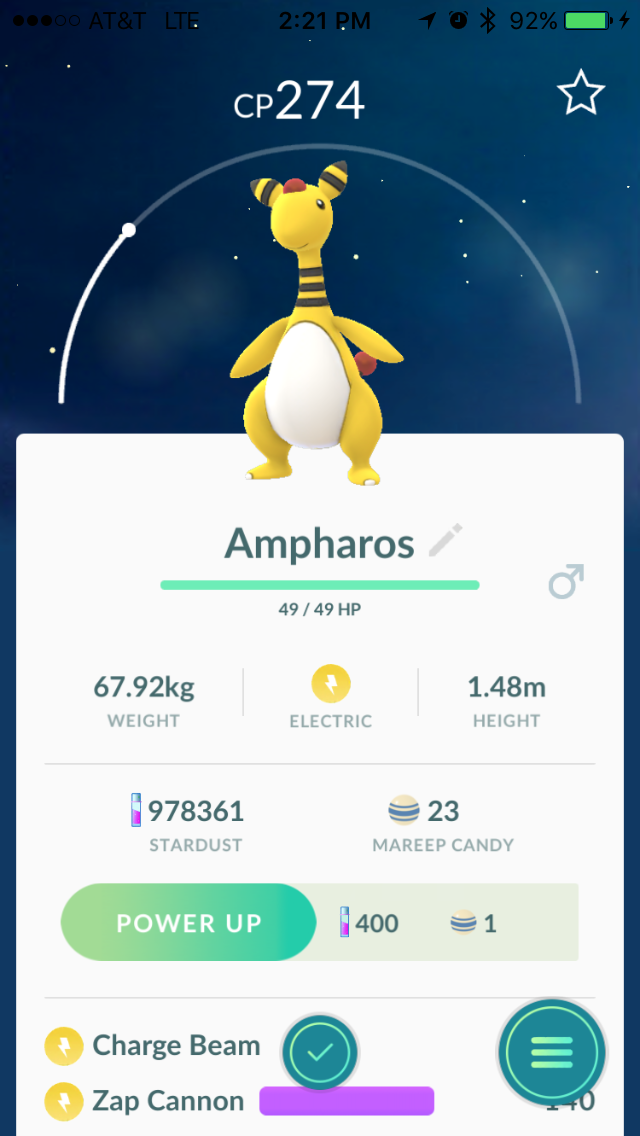The image size is (640, 1136).
Task: Mark Ampharos as favorite with star
Action: 581,93
